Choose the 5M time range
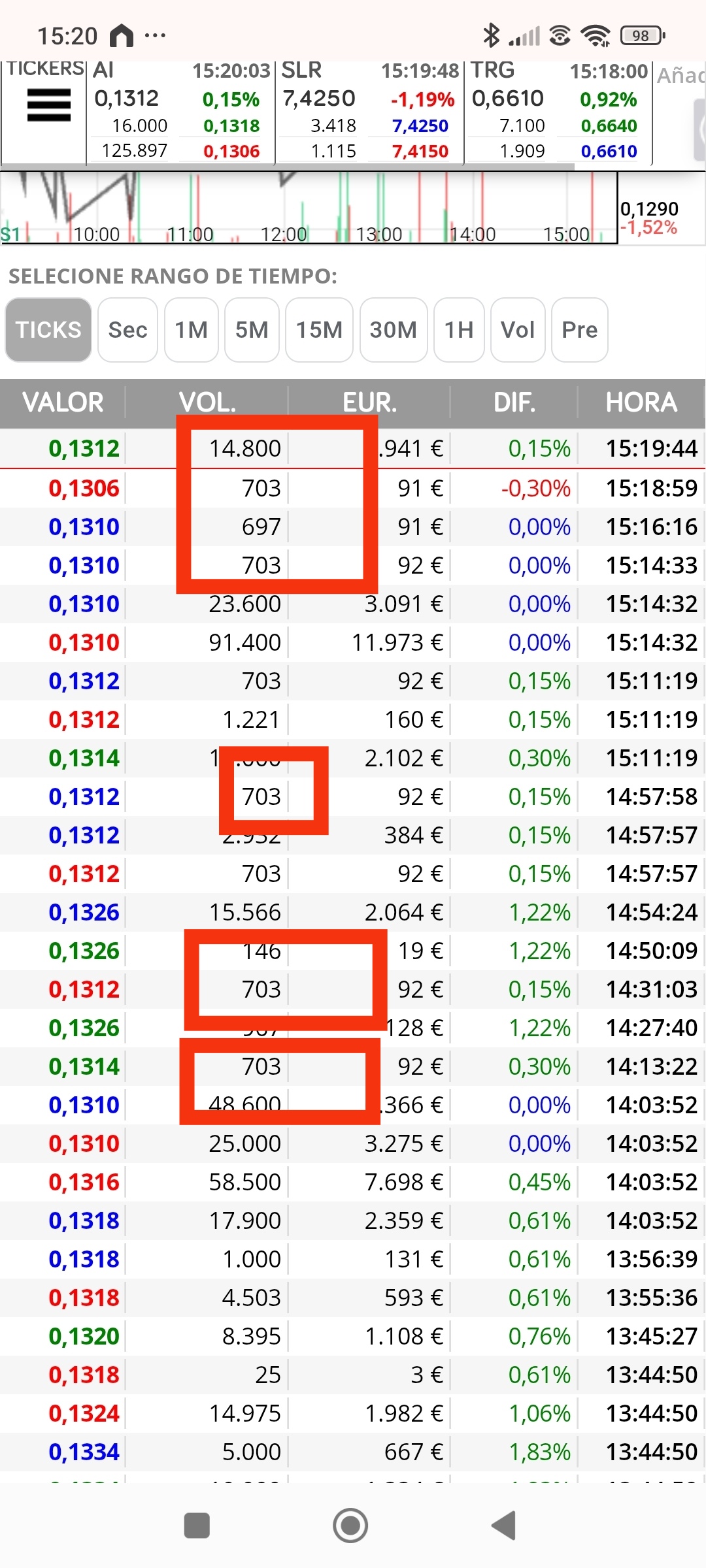This screenshot has height=1568, width=706. [252, 330]
